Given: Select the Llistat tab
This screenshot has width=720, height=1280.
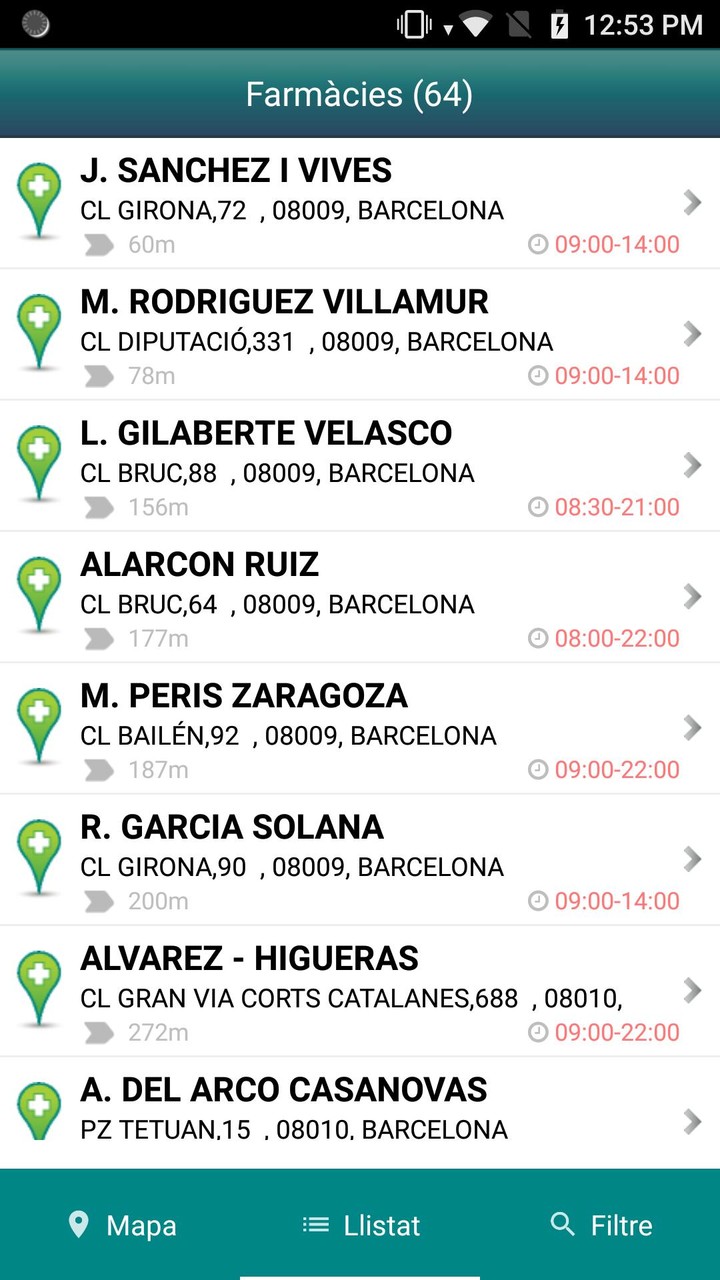Looking at the screenshot, I should pyautogui.click(x=360, y=1225).
